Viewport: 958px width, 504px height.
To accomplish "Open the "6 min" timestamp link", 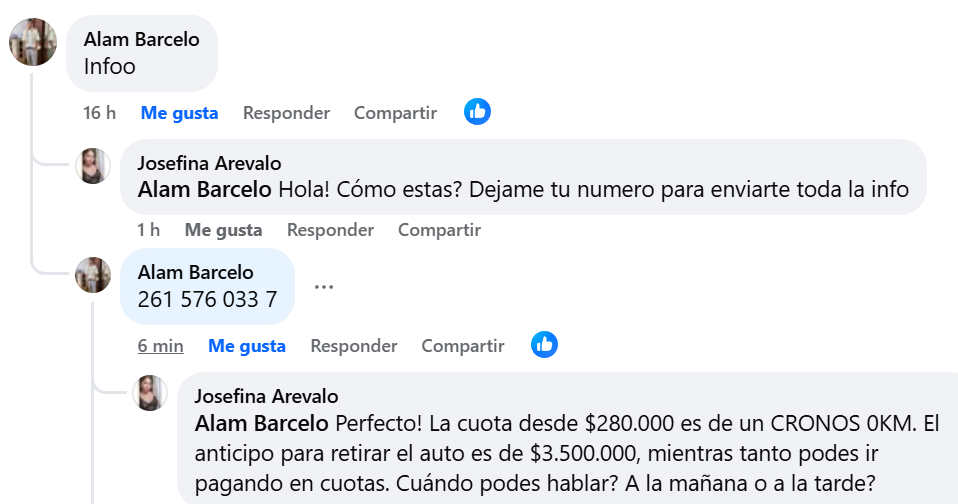I will [160, 346].
